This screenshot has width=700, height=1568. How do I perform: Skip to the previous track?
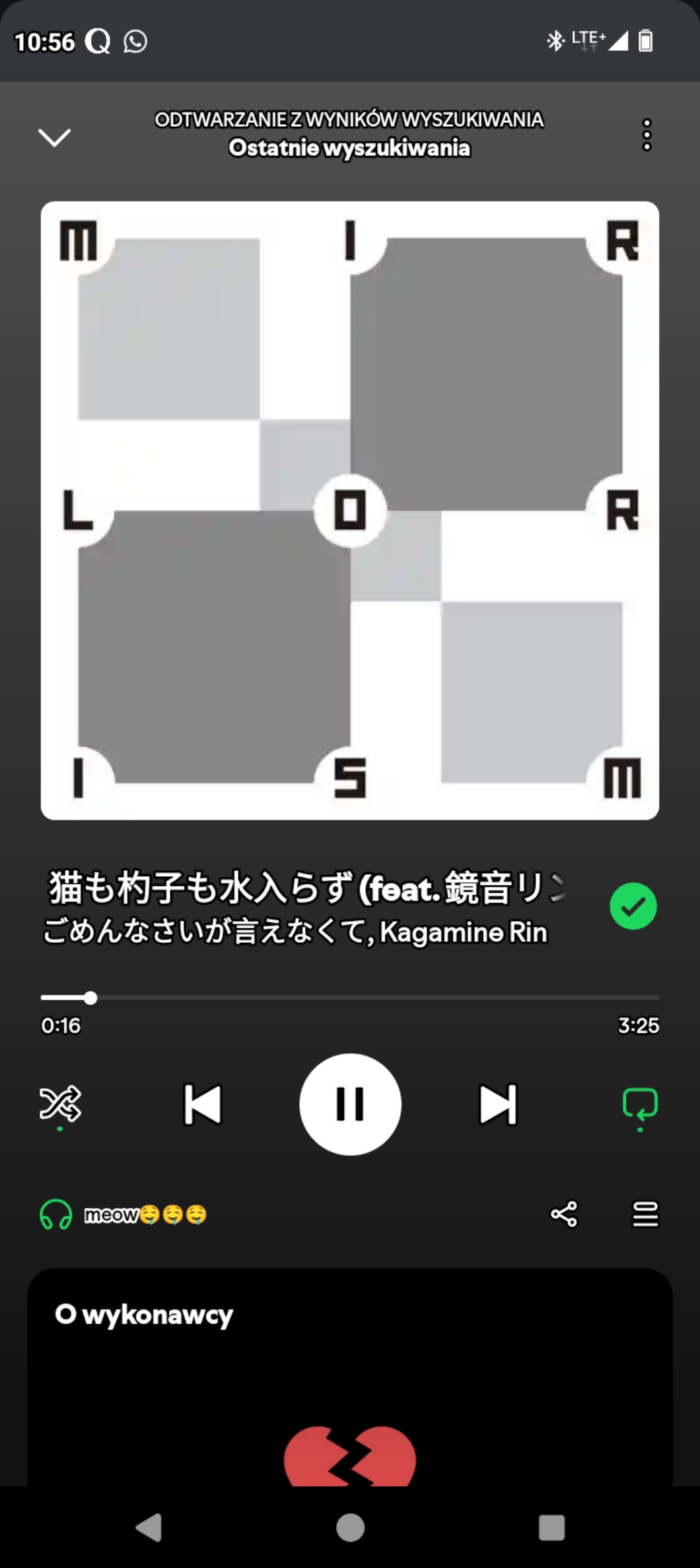click(x=203, y=1104)
